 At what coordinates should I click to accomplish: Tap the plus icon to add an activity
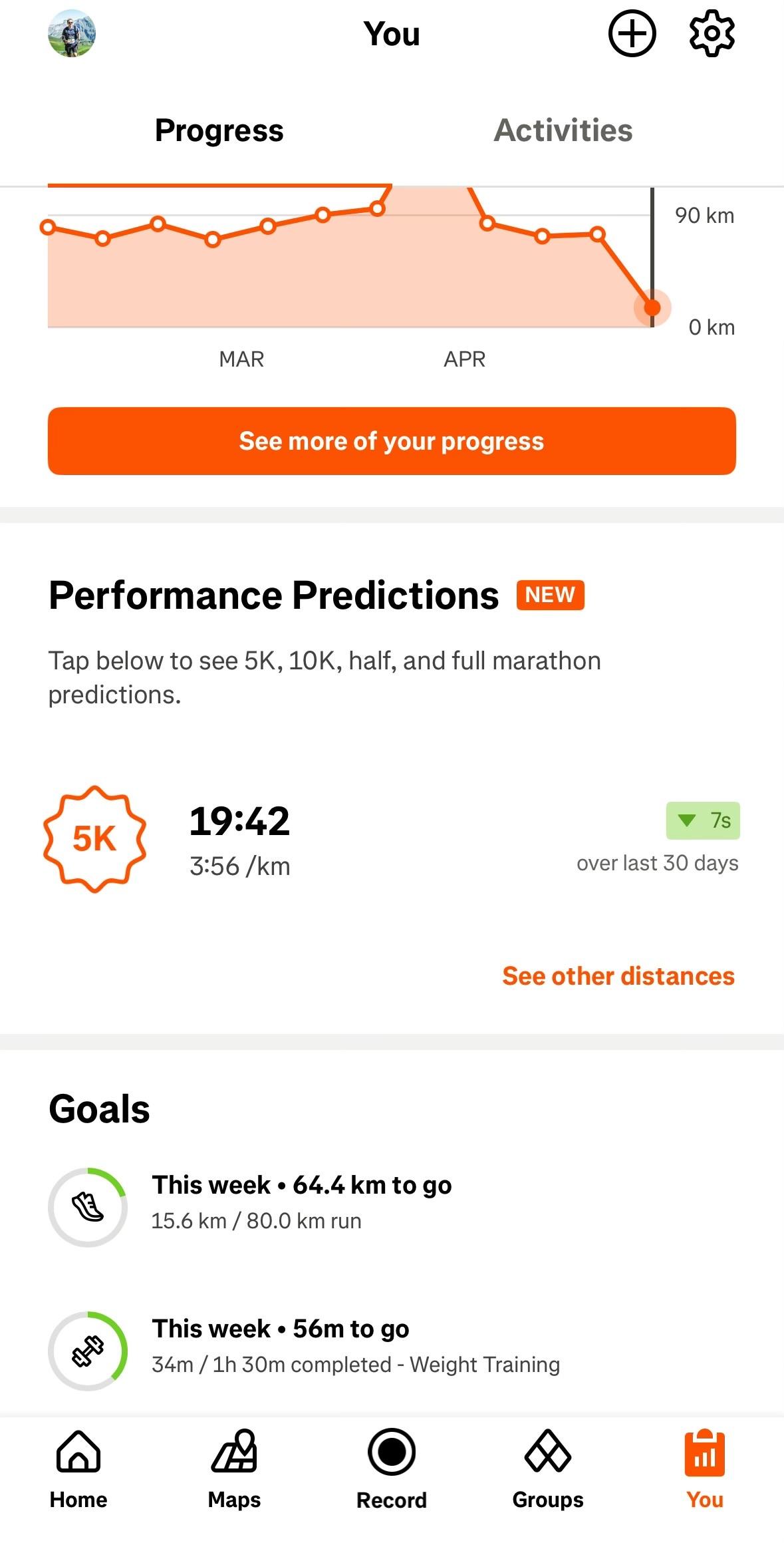[632, 33]
